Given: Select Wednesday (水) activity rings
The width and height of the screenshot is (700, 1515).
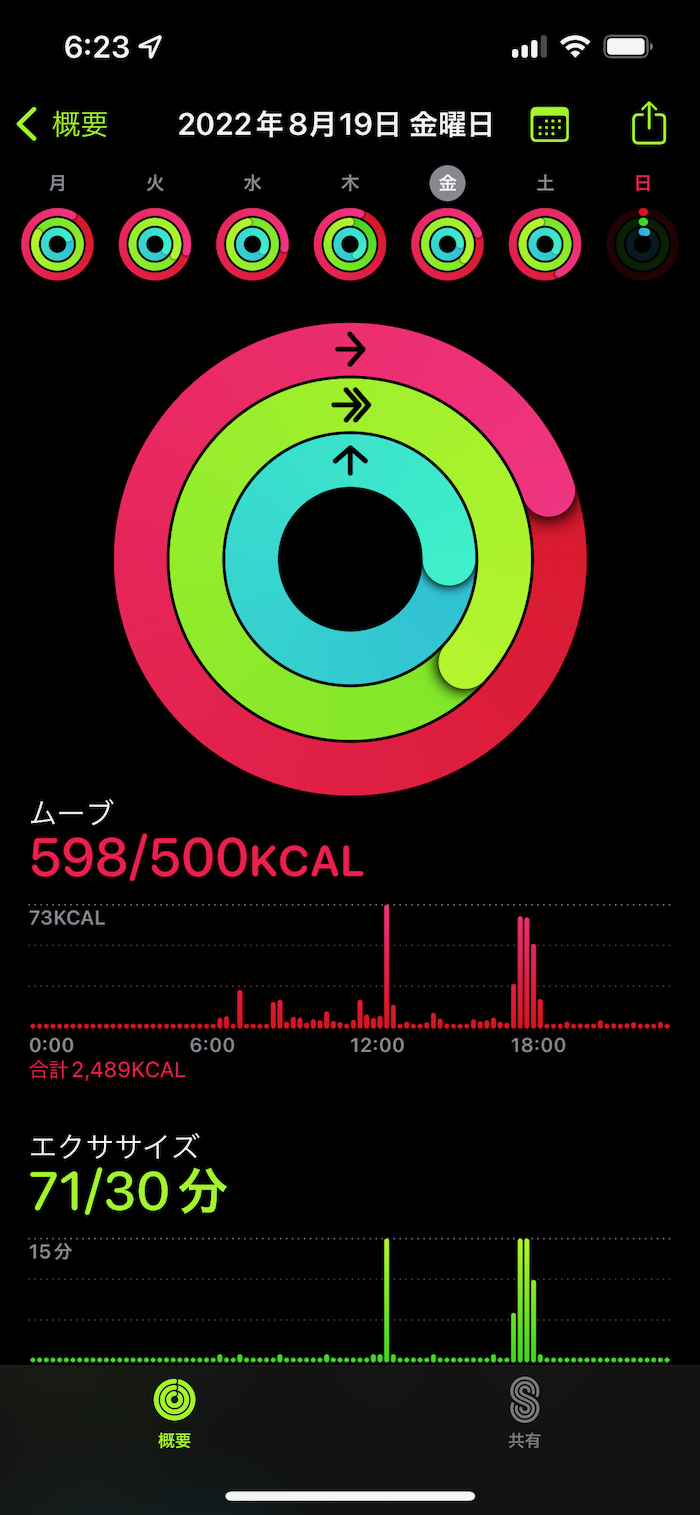Looking at the screenshot, I should pyautogui.click(x=252, y=243).
